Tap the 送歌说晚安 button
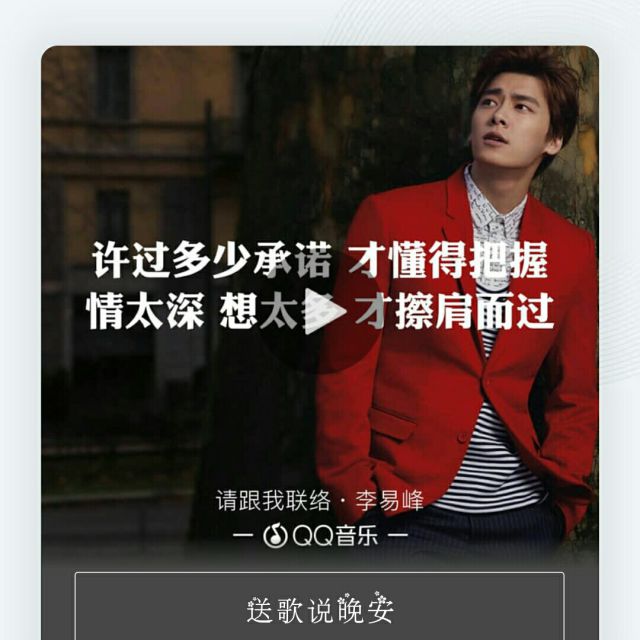This screenshot has width=640, height=640. coord(320,607)
